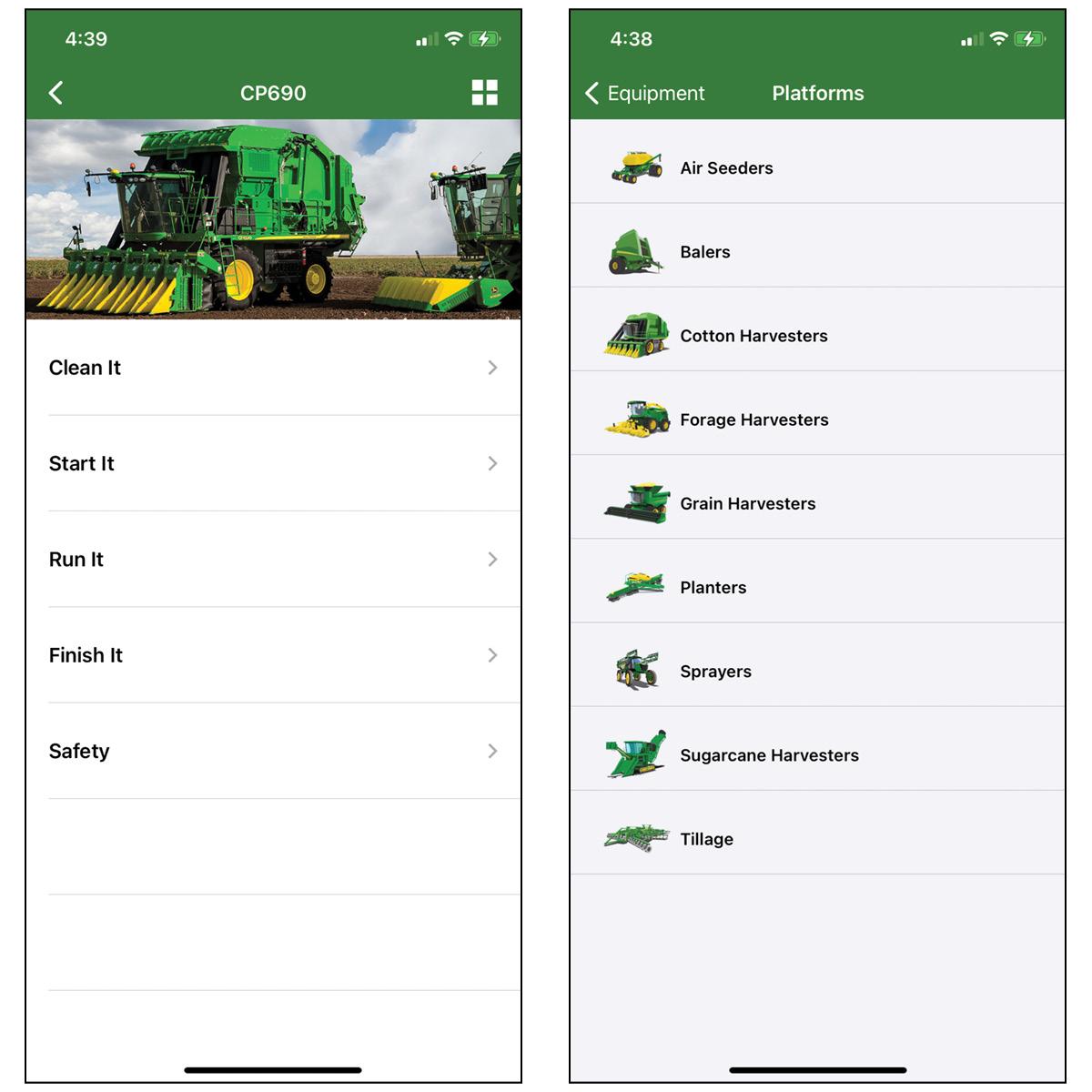Open the Safety section
The height and width of the screenshot is (1092, 1092).
tap(273, 752)
